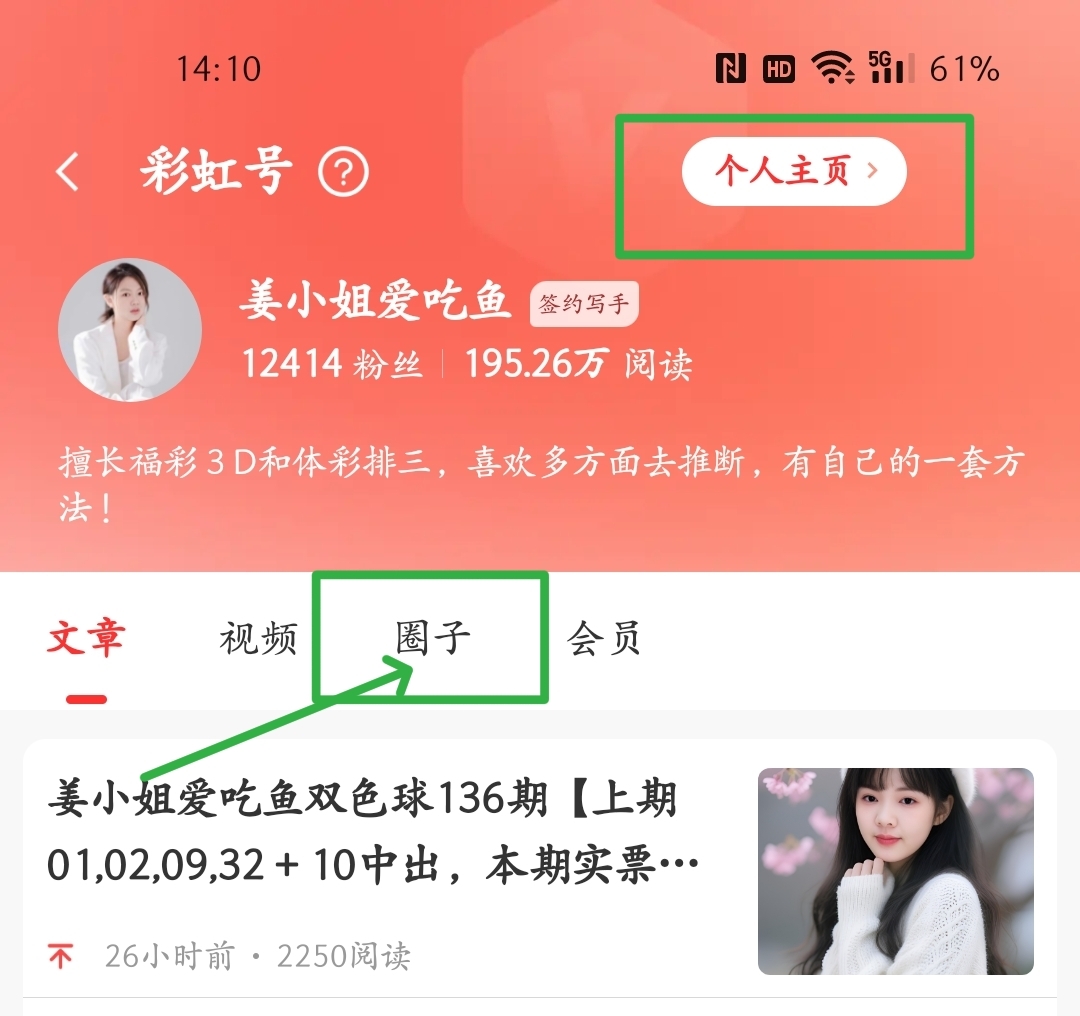Viewport: 1080px width, 1016px height.
Task: Open the 会员 tab
Action: (603, 639)
